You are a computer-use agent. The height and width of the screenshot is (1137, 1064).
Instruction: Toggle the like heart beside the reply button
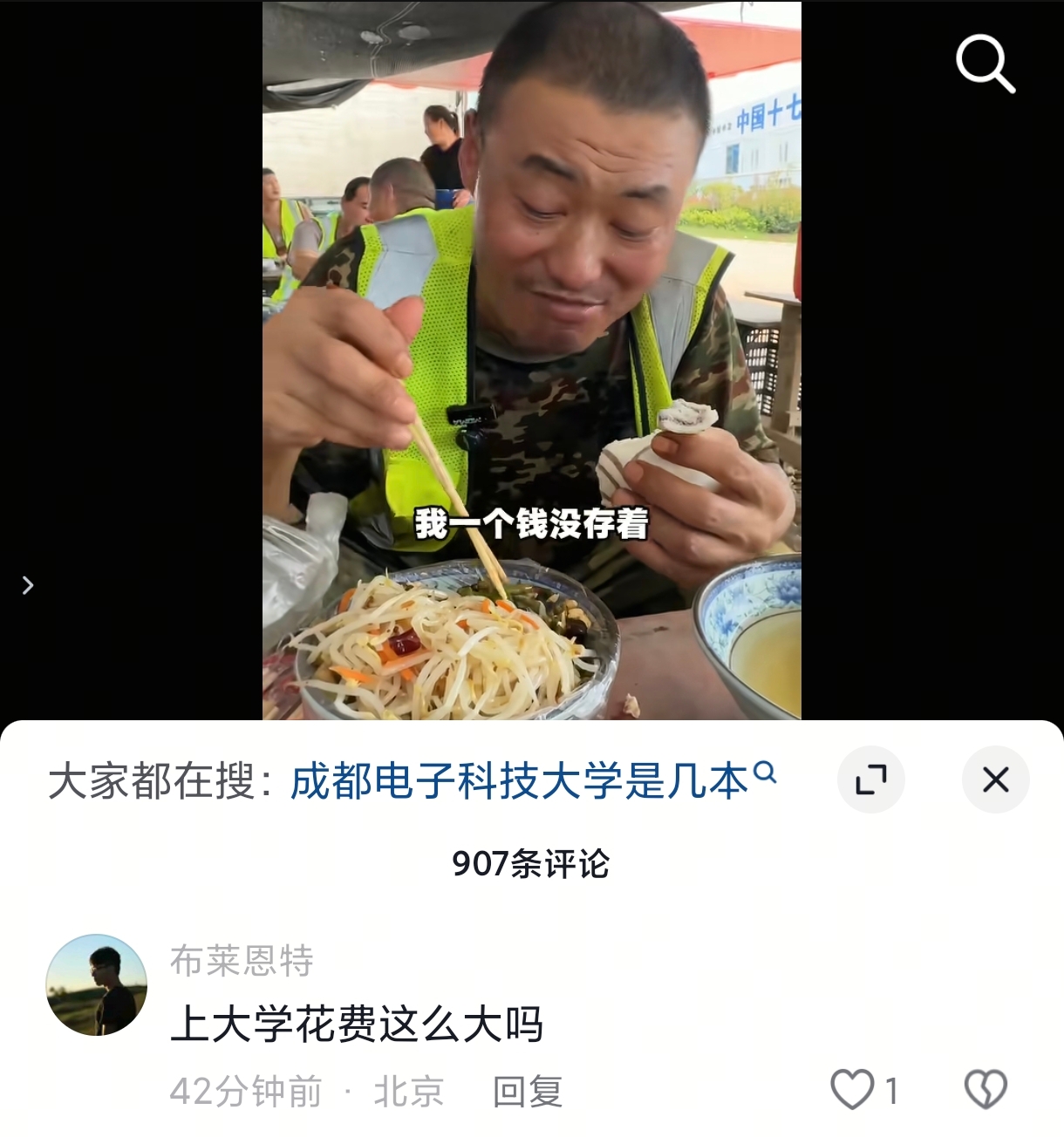(x=853, y=1088)
